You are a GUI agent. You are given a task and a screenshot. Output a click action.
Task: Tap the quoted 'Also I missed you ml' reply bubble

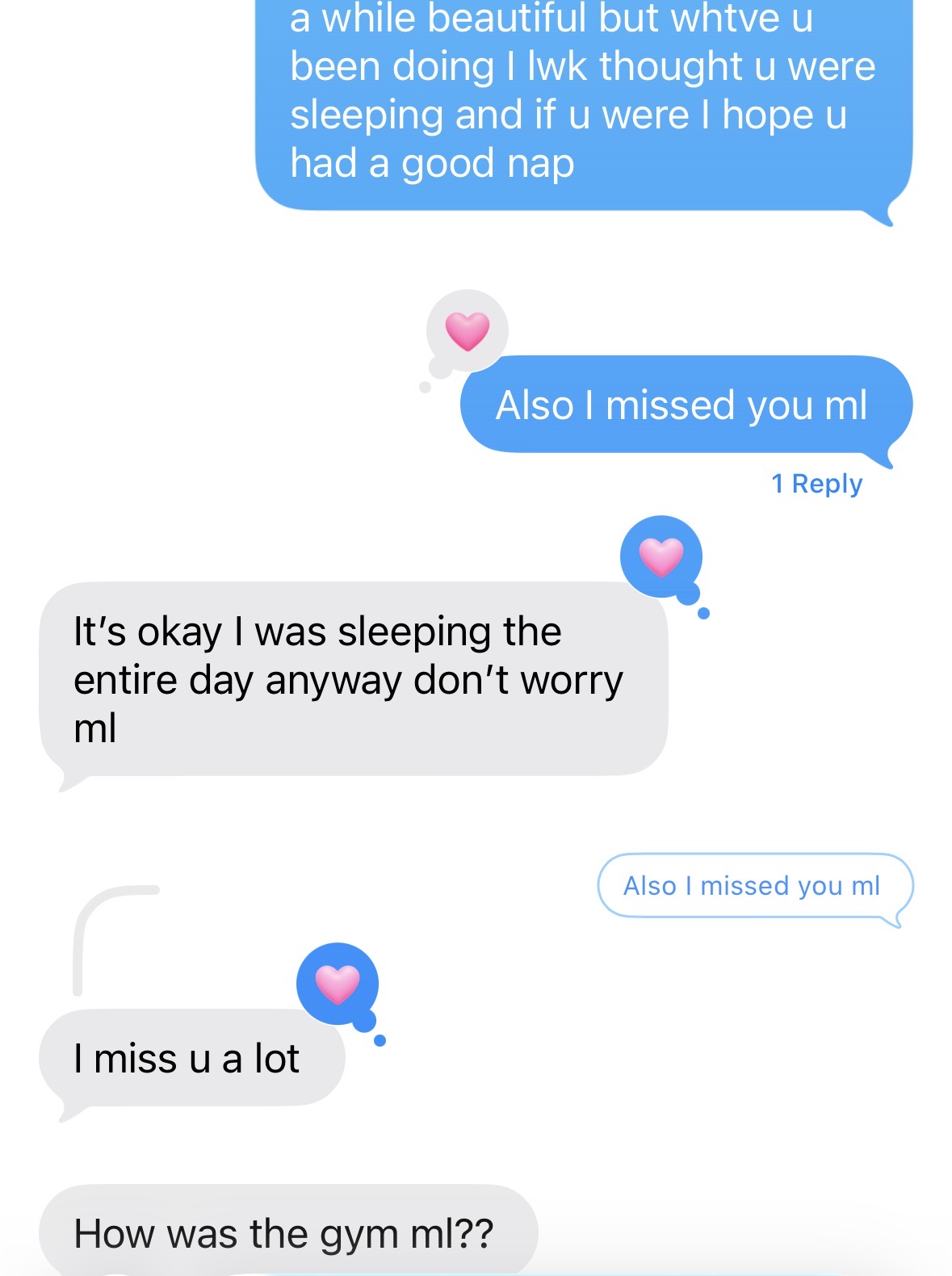[x=753, y=886]
